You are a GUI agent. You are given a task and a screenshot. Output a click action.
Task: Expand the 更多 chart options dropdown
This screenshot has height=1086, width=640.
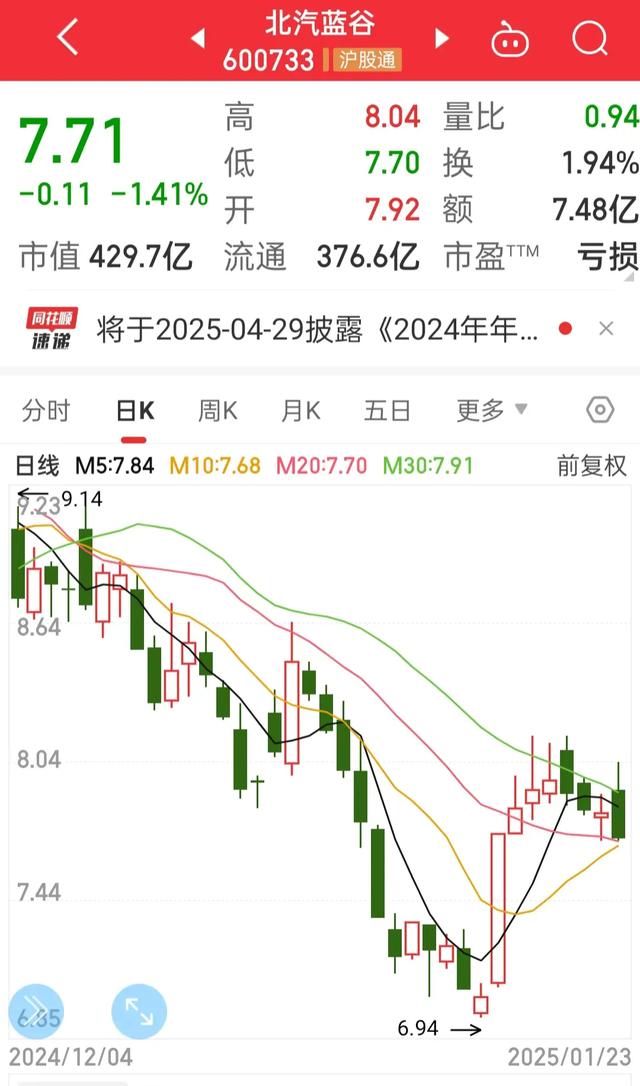pyautogui.click(x=492, y=411)
